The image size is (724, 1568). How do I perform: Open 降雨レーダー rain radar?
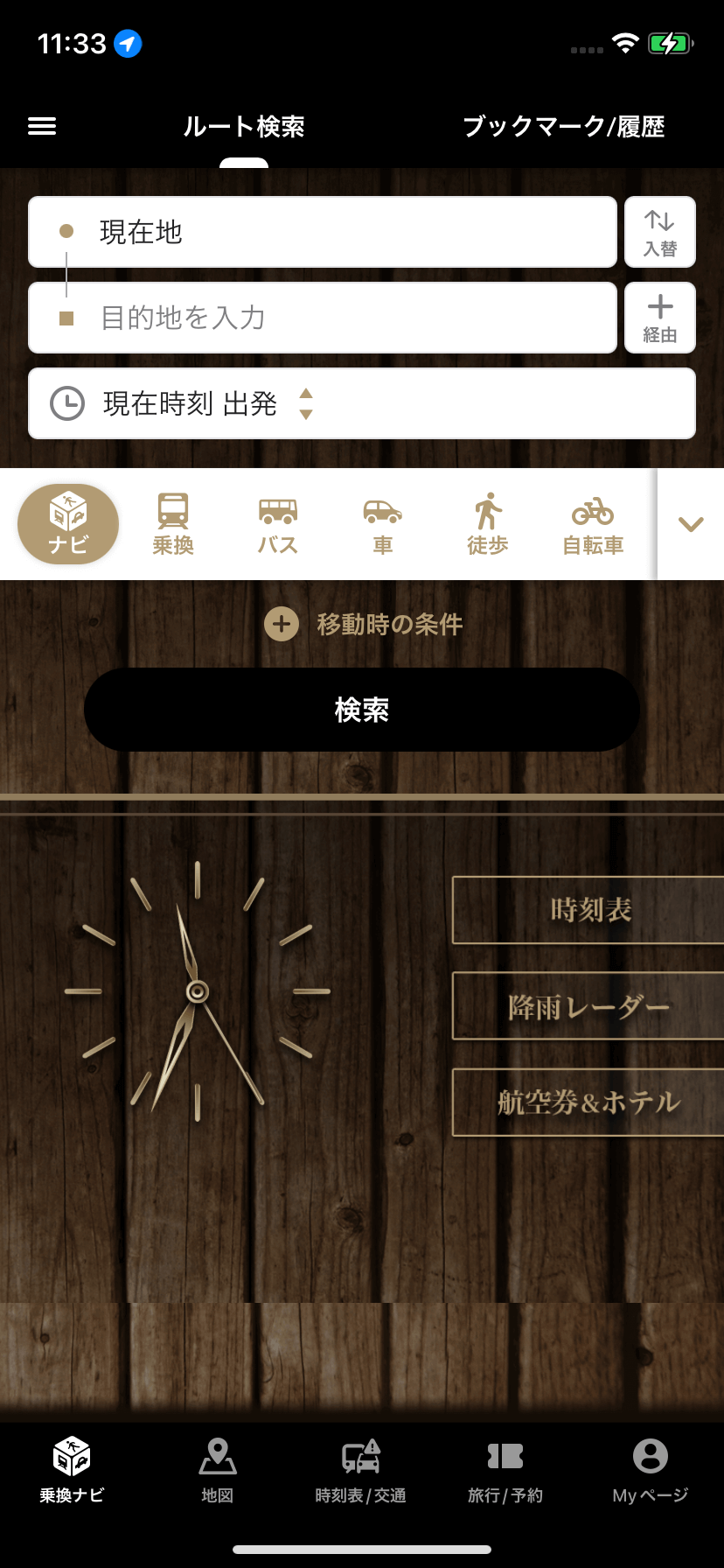click(589, 1006)
